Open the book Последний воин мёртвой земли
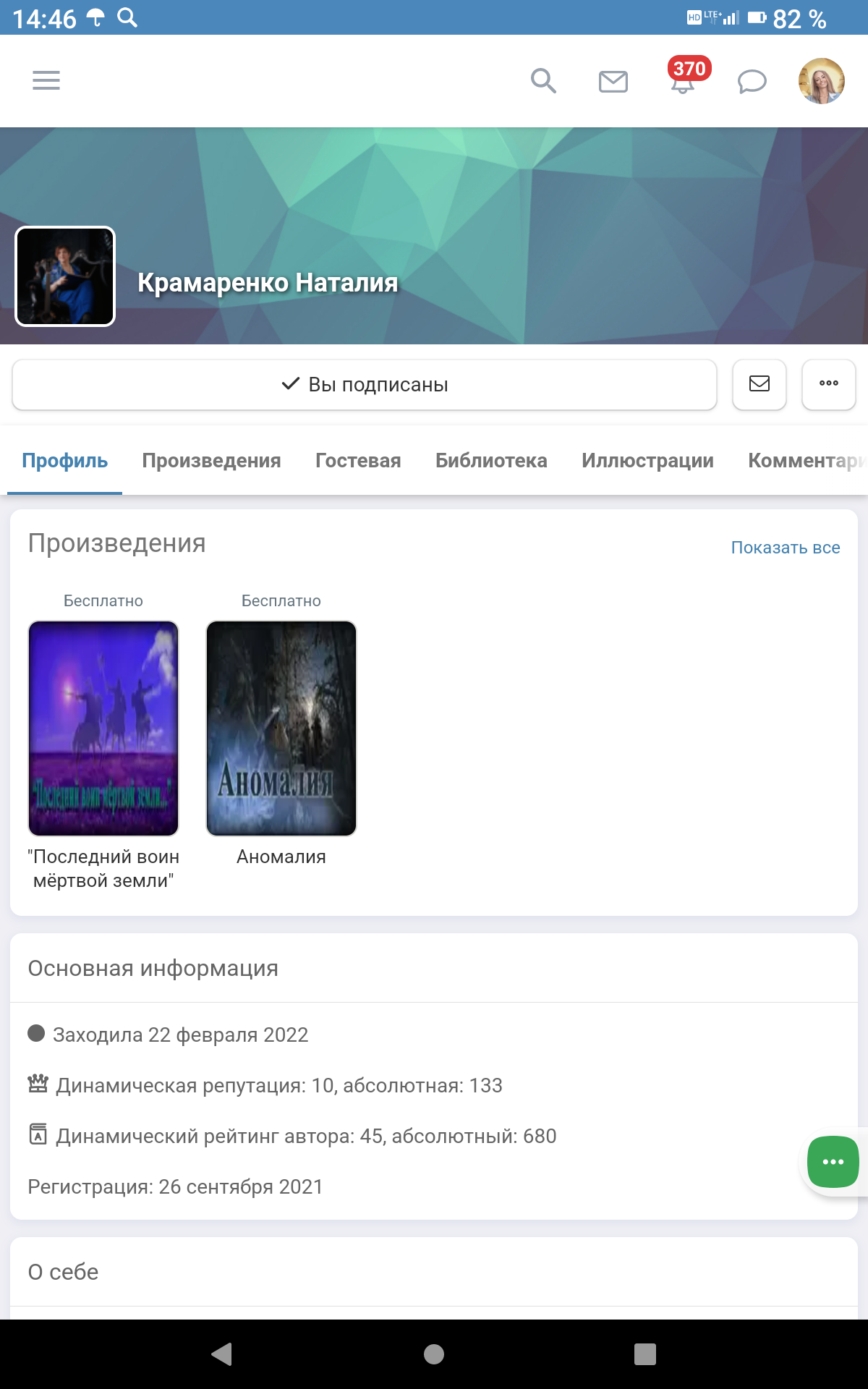Image resolution: width=868 pixels, height=1389 pixels. (103, 728)
